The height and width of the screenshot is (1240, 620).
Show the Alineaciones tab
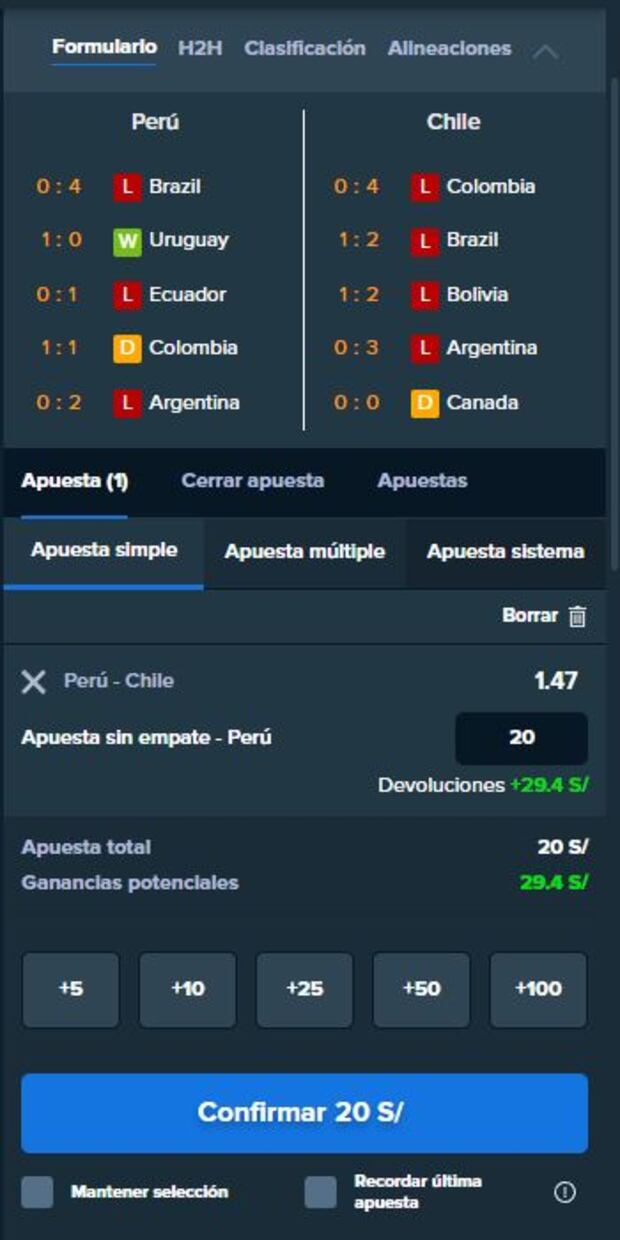(x=449, y=48)
